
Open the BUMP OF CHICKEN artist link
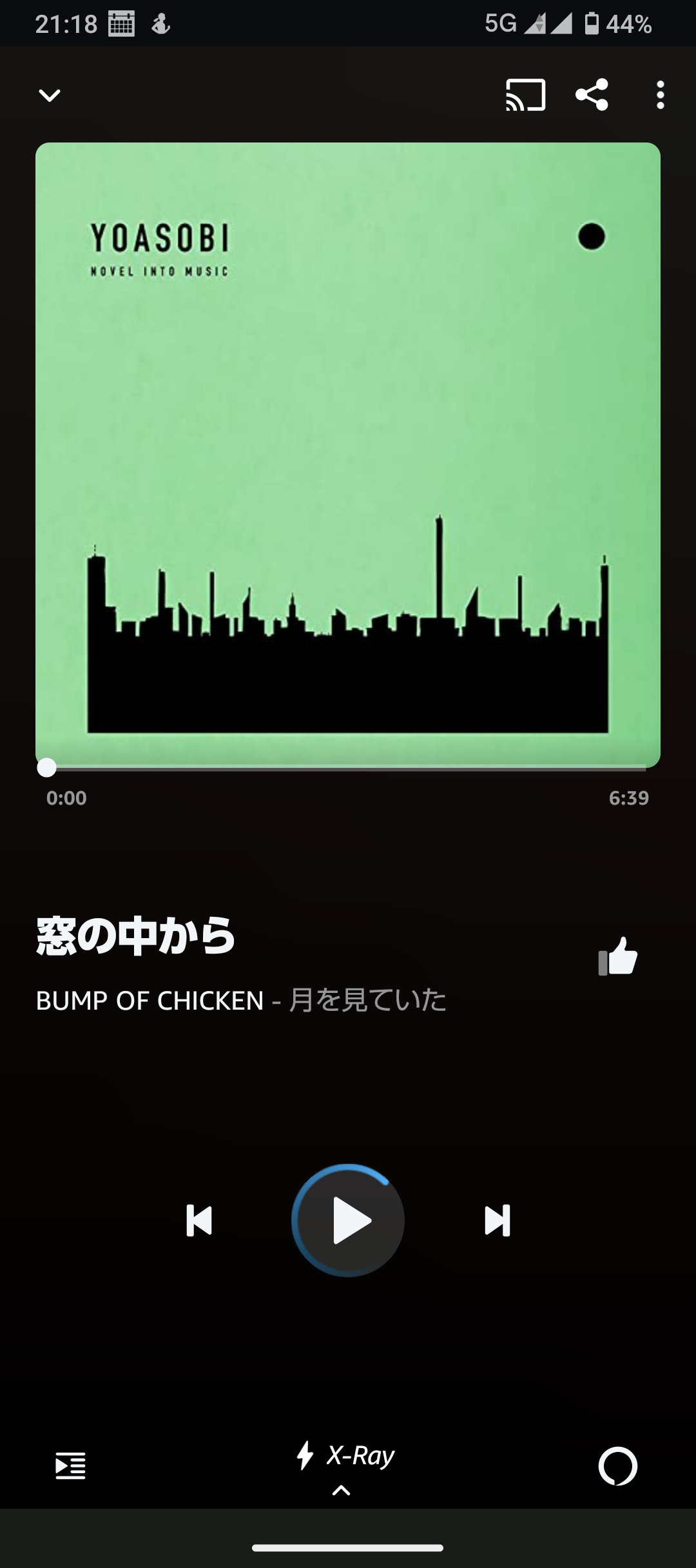(x=150, y=1001)
